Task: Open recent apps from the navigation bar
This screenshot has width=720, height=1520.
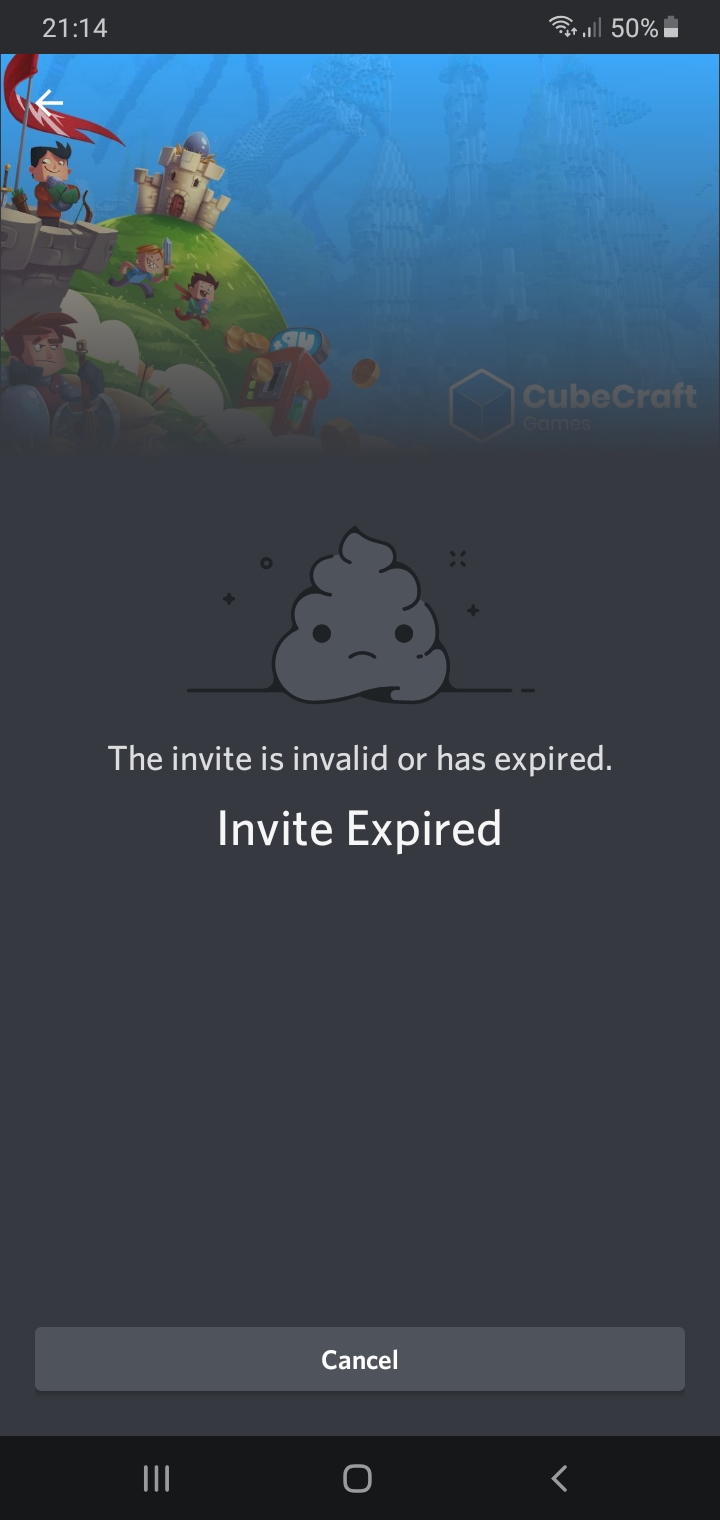Action: pos(157,1478)
